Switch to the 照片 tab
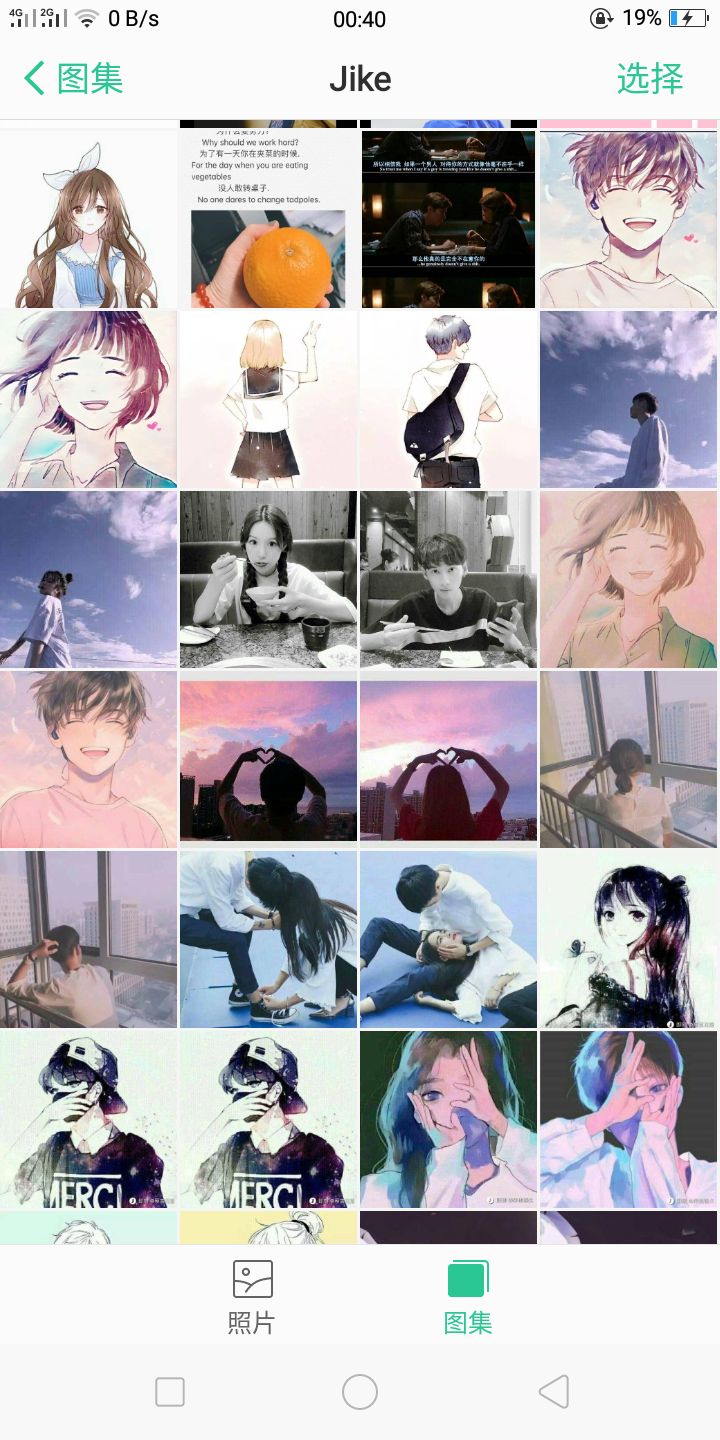 pos(252,1297)
